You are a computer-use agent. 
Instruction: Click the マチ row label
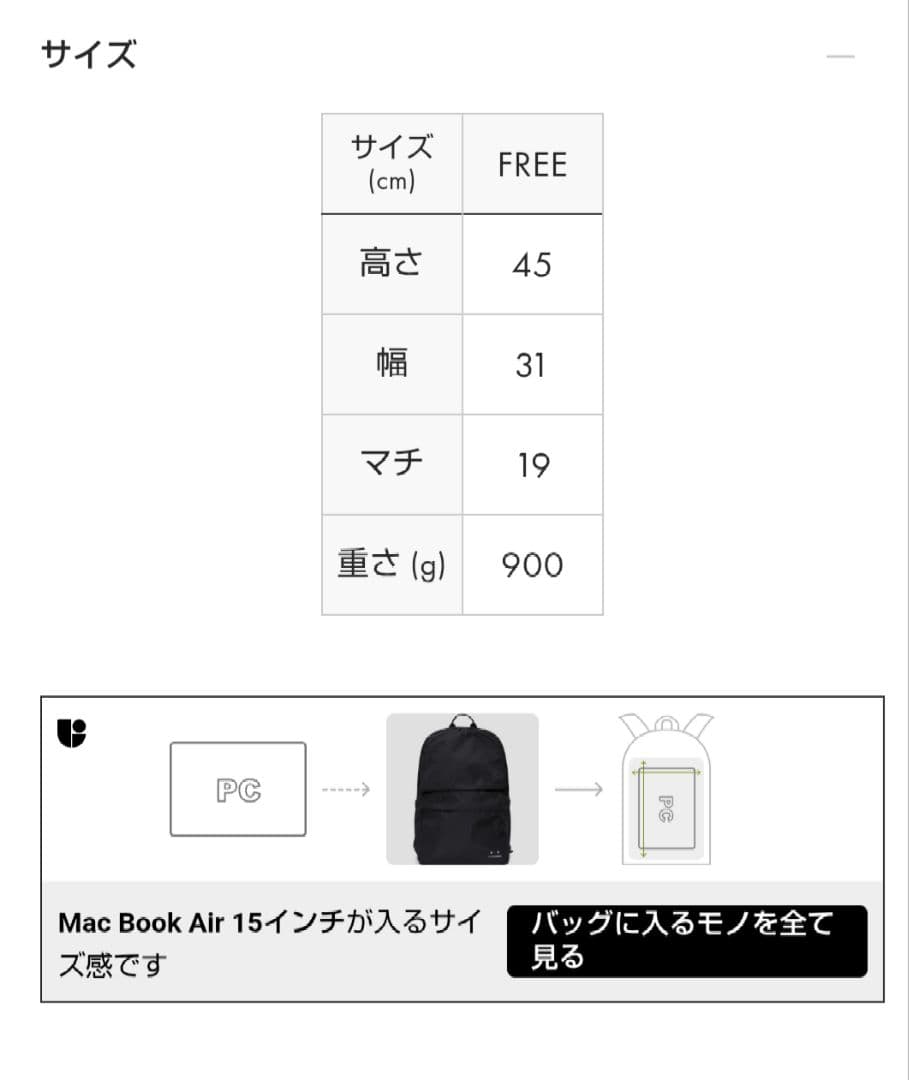pyautogui.click(x=390, y=464)
